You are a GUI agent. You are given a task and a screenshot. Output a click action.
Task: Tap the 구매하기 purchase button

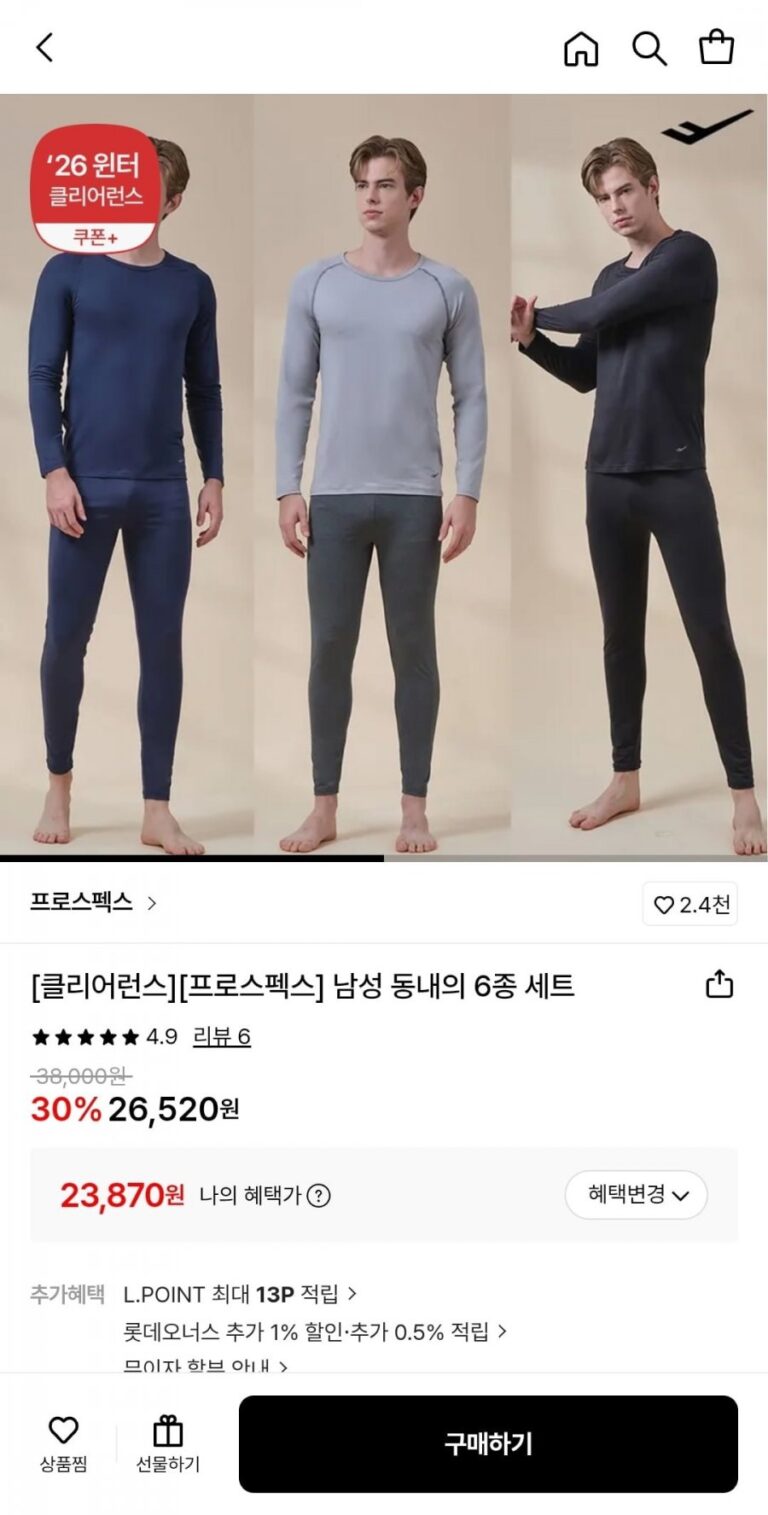coord(488,1443)
